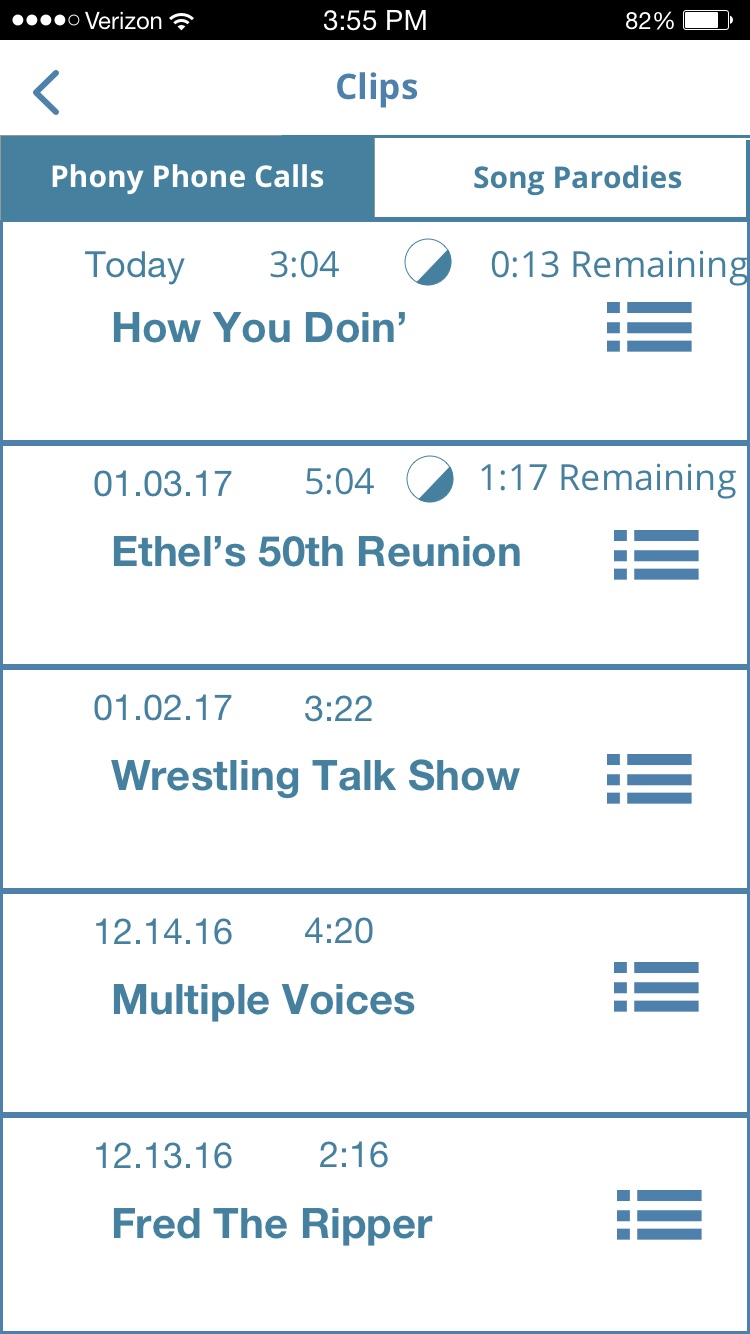The image size is (750, 1334).
Task: Tap the list icon for Multiple Voices
Action: point(656,988)
